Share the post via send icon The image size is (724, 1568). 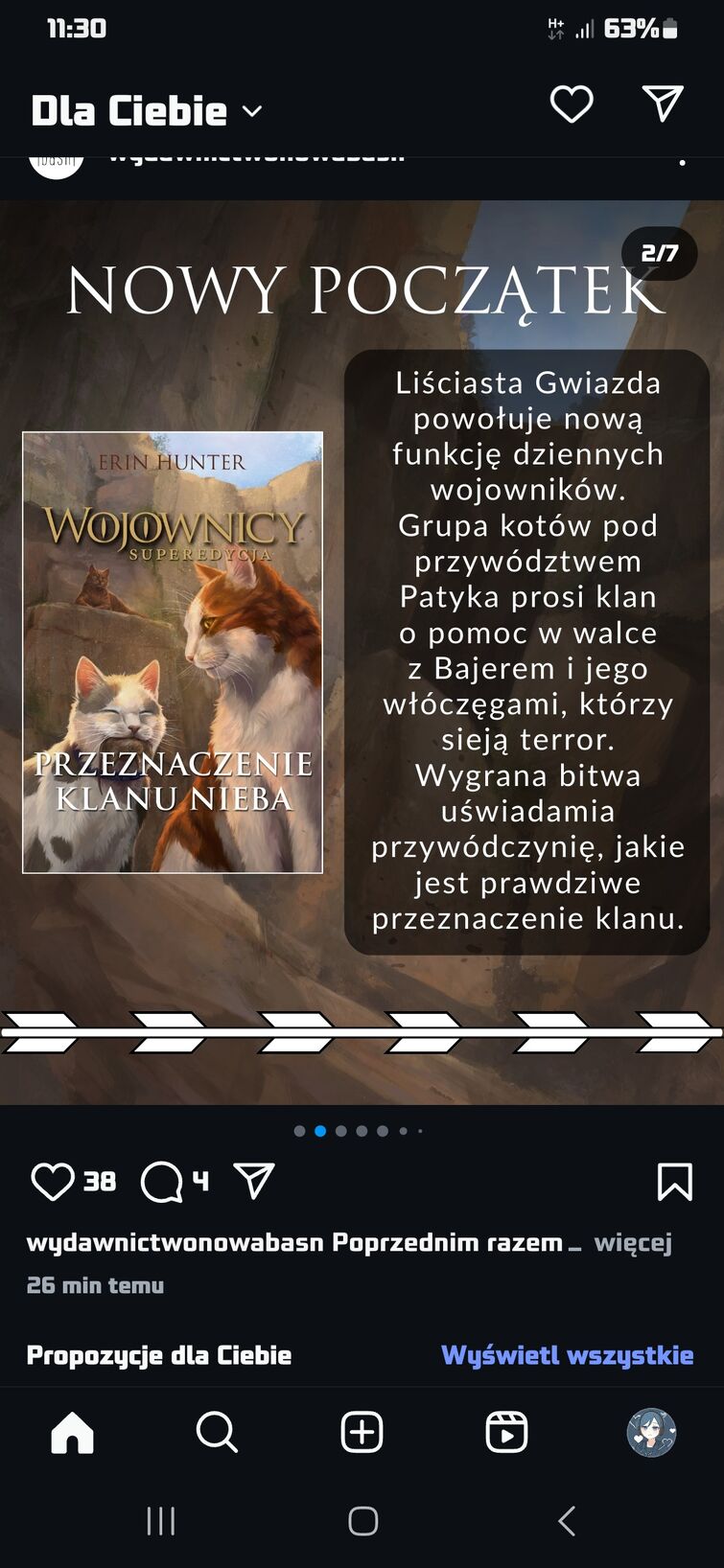pos(254,1182)
